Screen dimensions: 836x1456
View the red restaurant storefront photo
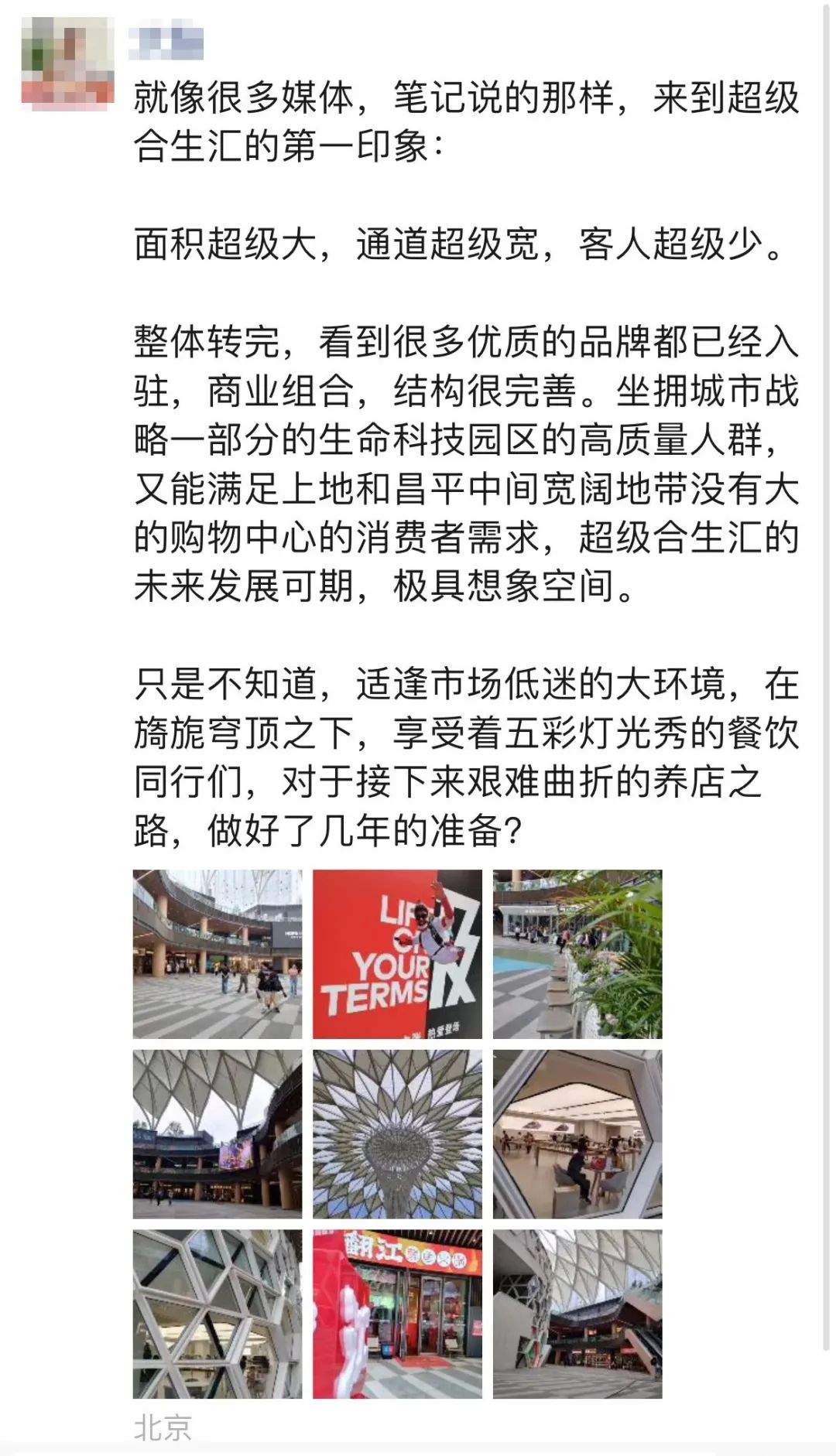[x=397, y=1314]
